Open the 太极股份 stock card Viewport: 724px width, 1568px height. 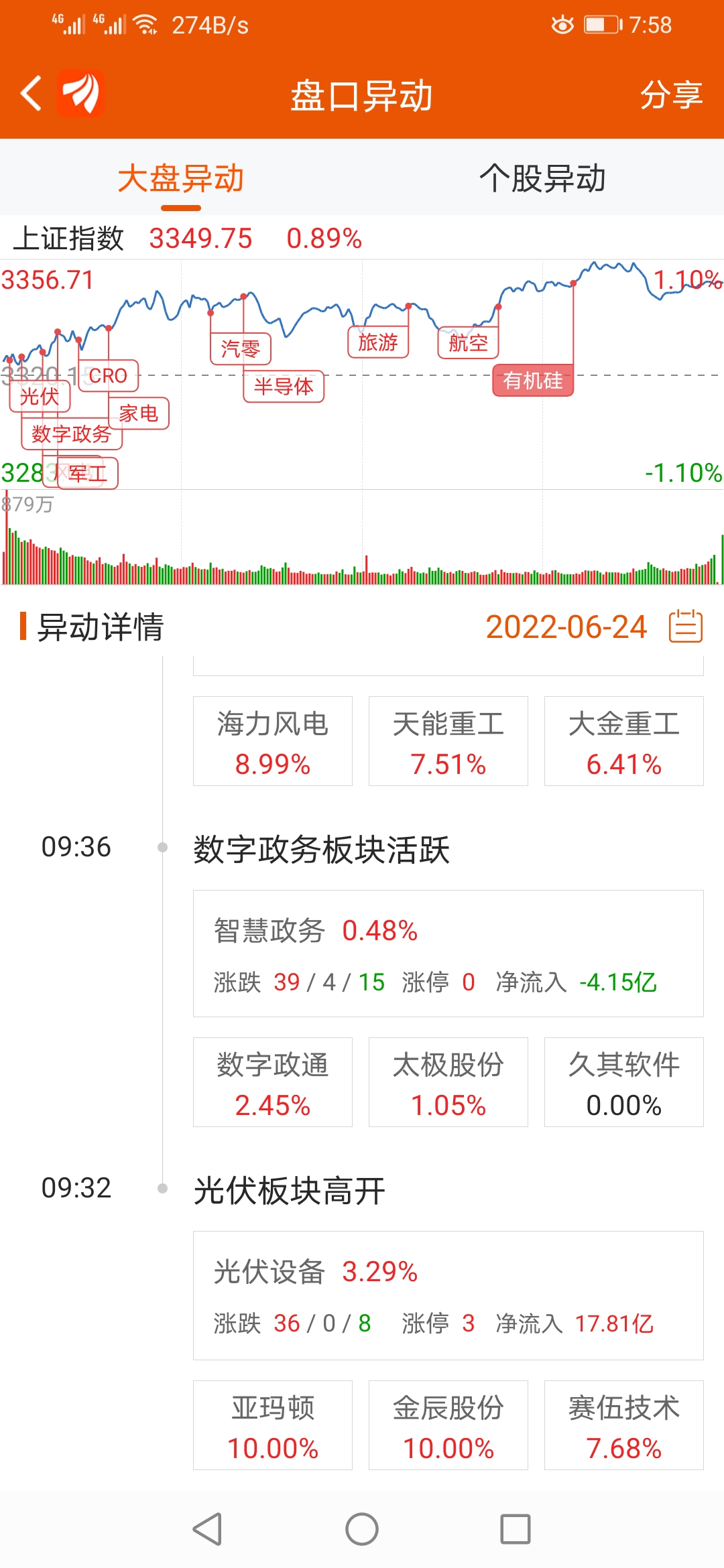(448, 1083)
